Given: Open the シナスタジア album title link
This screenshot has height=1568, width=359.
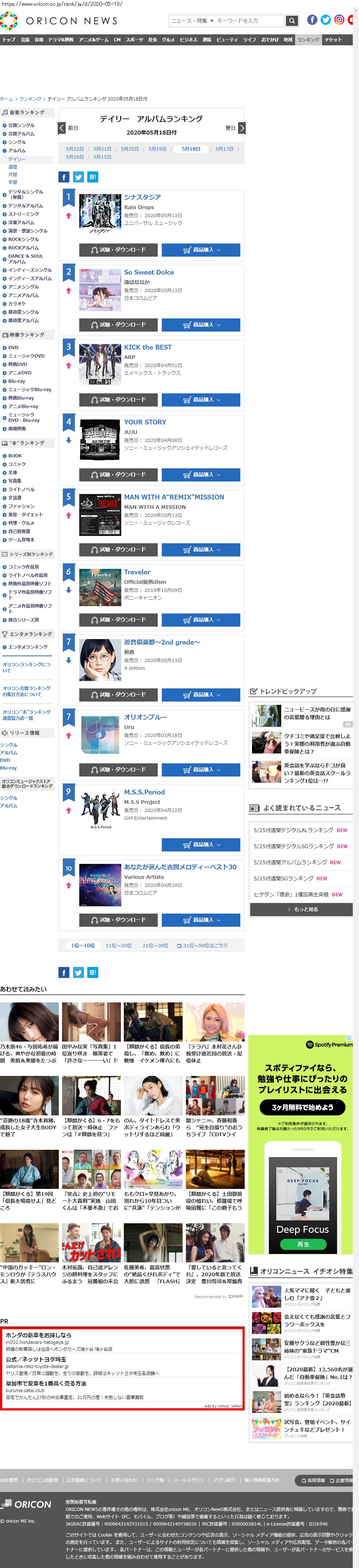Looking at the screenshot, I should (142, 197).
